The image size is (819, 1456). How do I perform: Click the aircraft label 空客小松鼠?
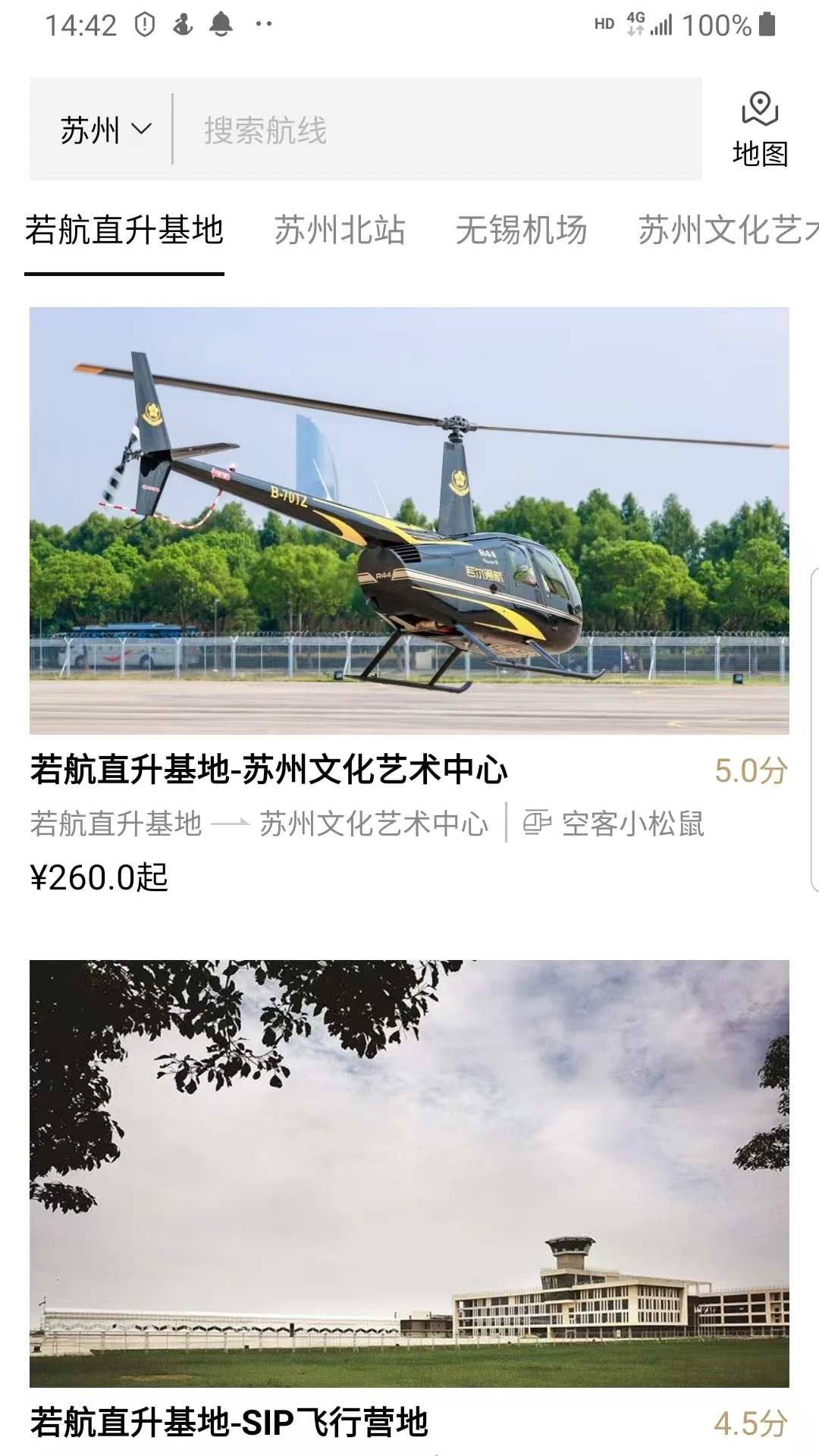point(635,828)
